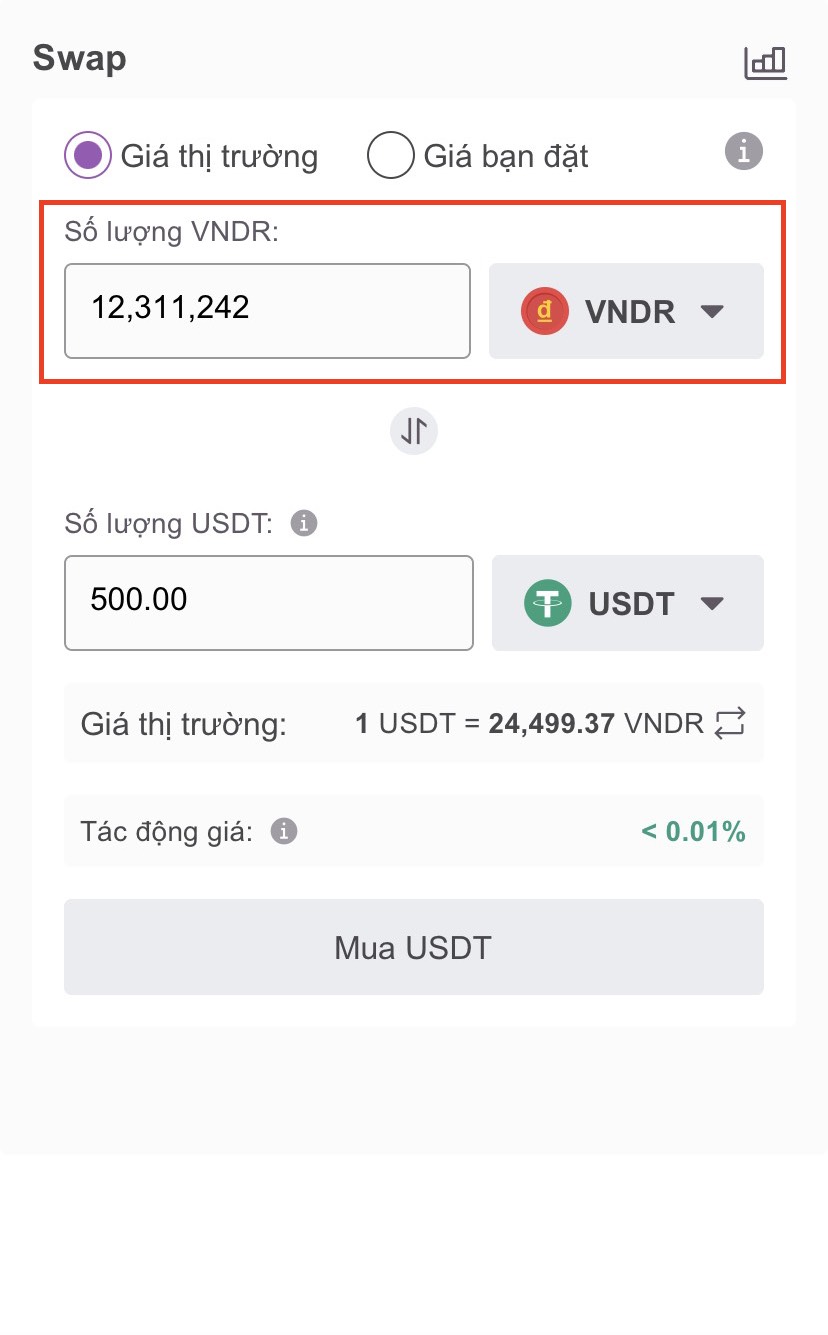The width and height of the screenshot is (828, 1335).
Task: Click inside the 500.00 USDT input field
Action: tap(268, 603)
